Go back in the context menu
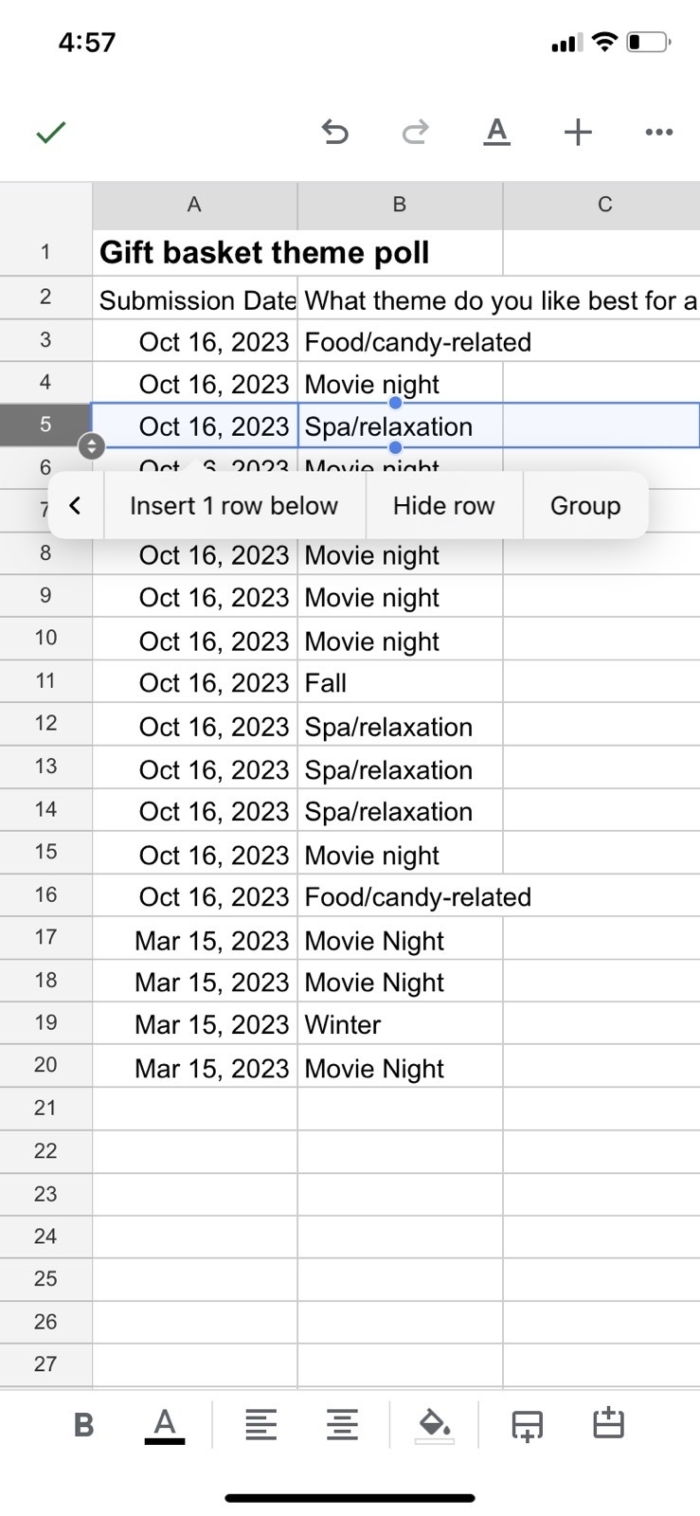Image resolution: width=700 pixels, height=1516 pixels. pyautogui.click(x=75, y=506)
